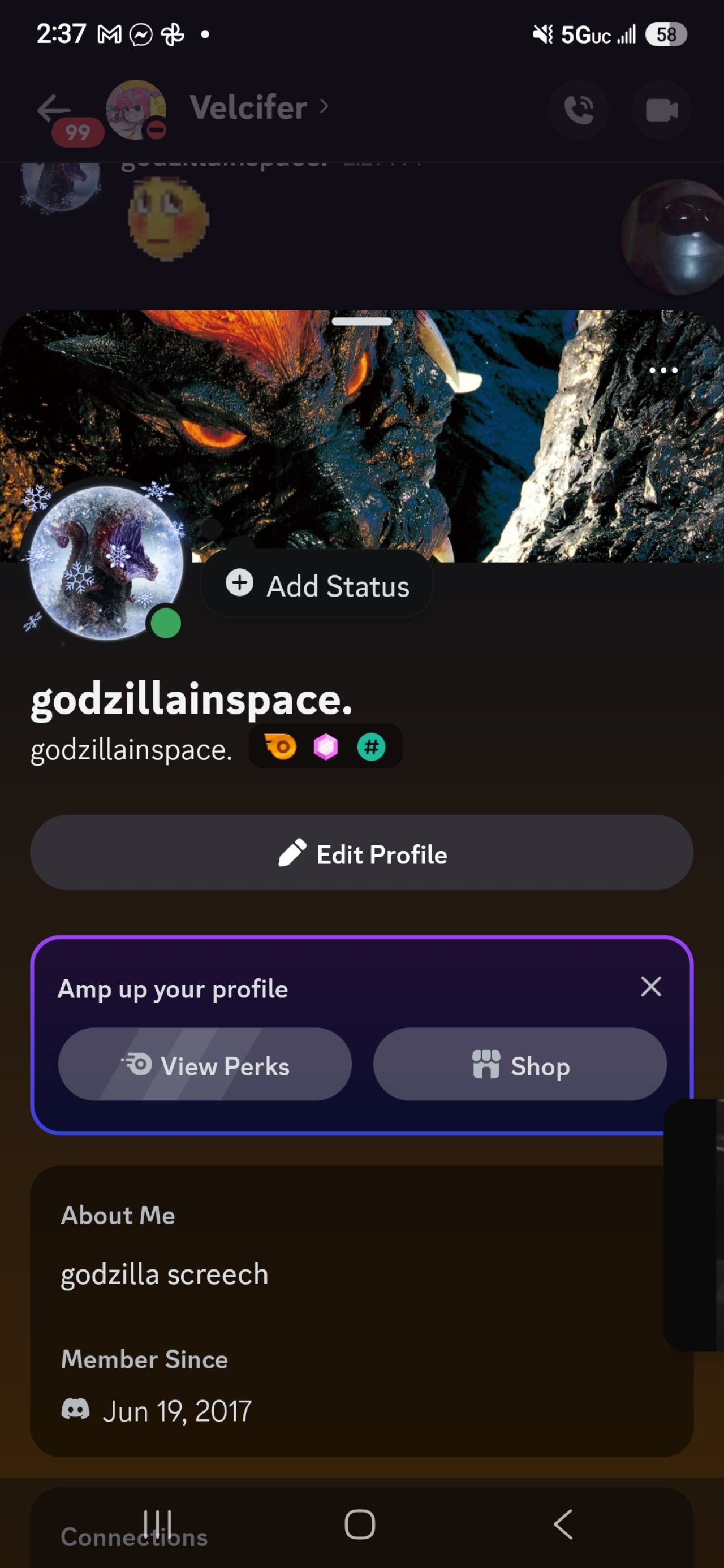Screen dimensions: 724x1568
Task: Dismiss the Amp up your profile banner
Action: [650, 987]
